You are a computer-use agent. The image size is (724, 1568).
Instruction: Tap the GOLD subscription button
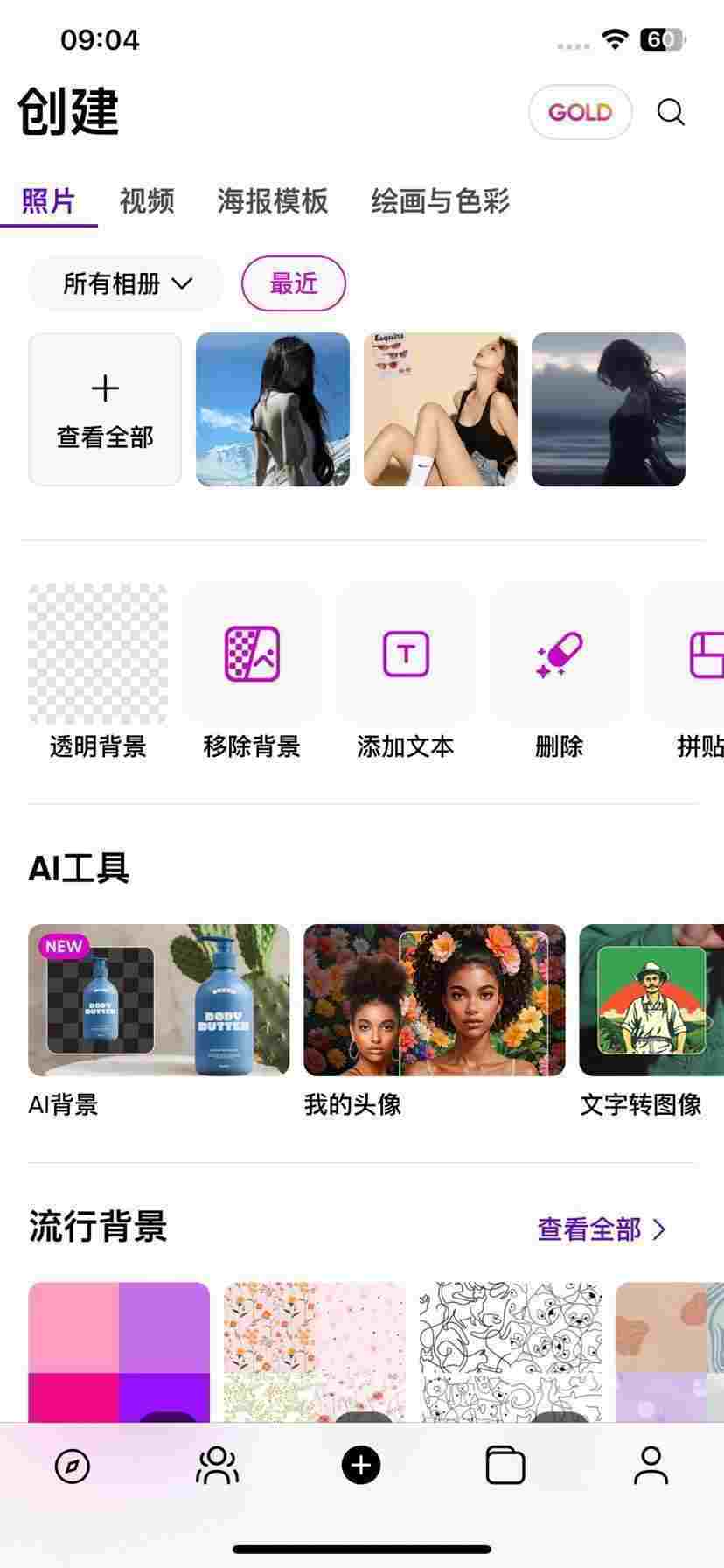580,112
